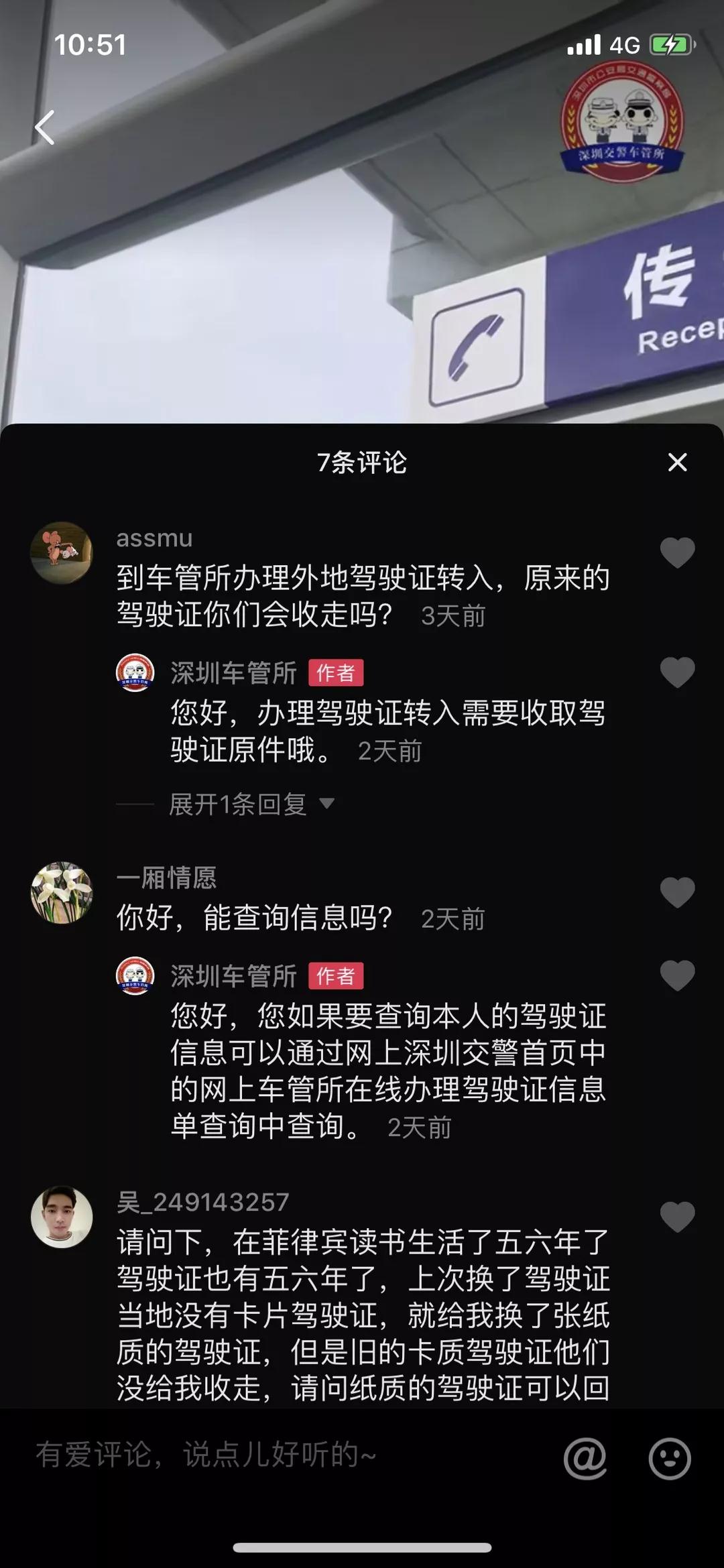Go back with the top-left arrow
Image resolution: width=724 pixels, height=1568 pixels.
point(45,127)
